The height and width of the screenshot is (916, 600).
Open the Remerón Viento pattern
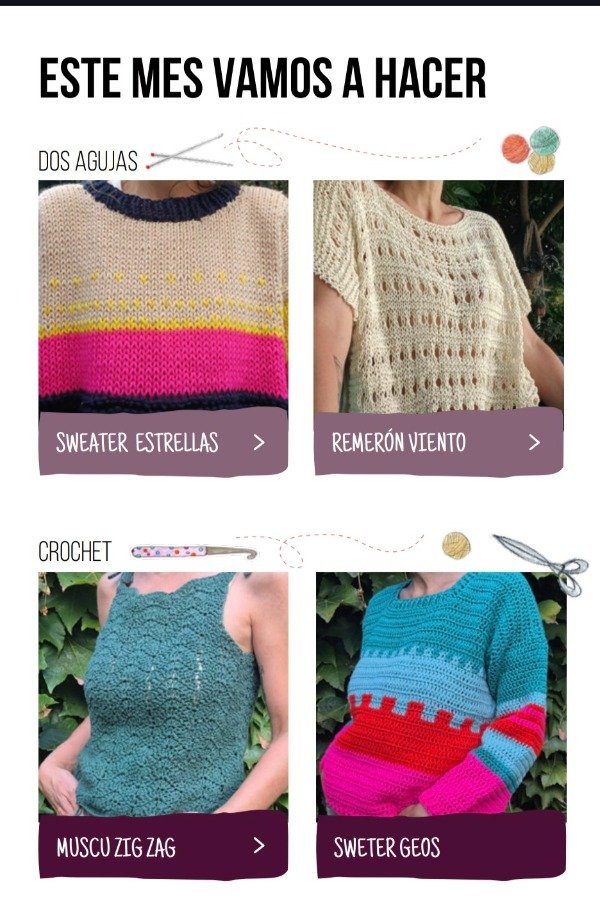pyautogui.click(x=438, y=442)
